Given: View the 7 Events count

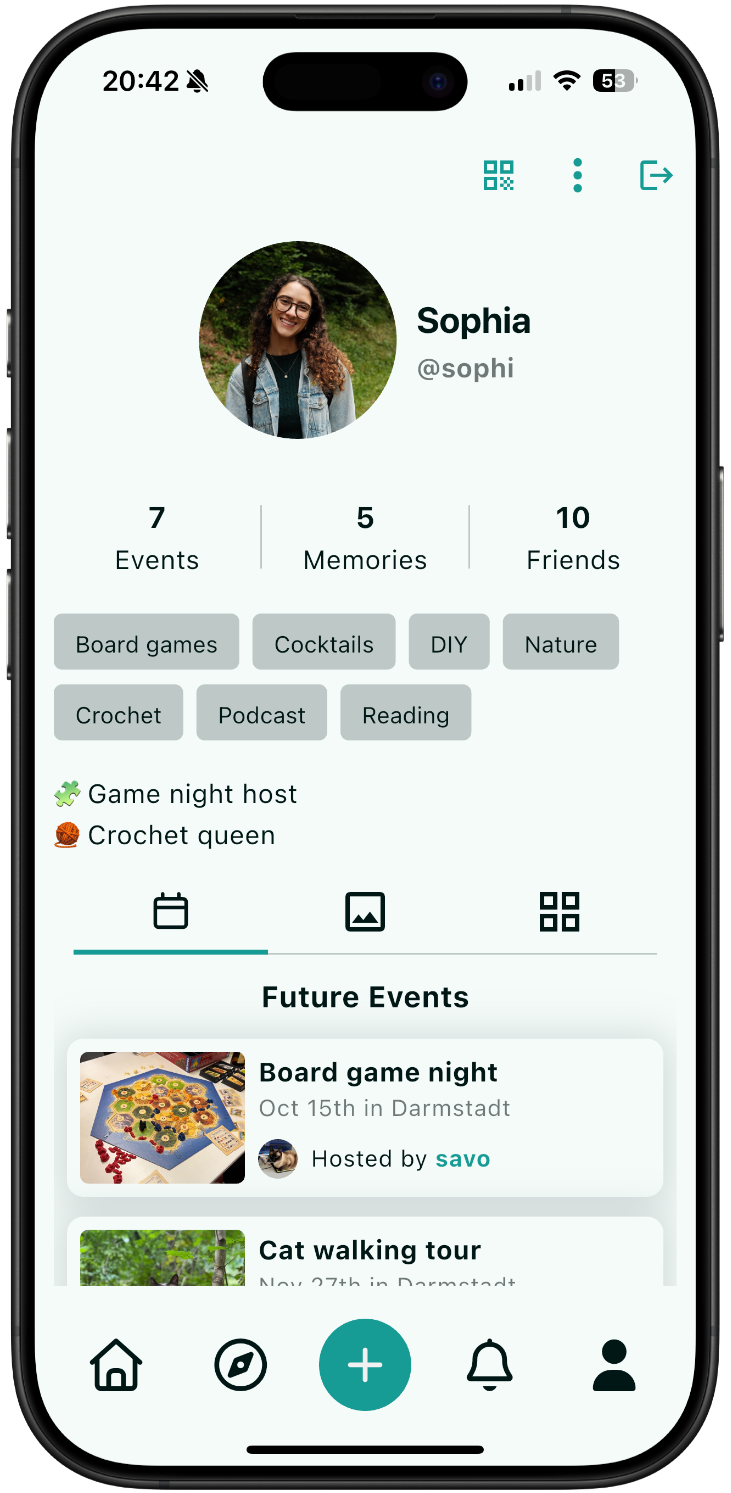Looking at the screenshot, I should point(157,538).
